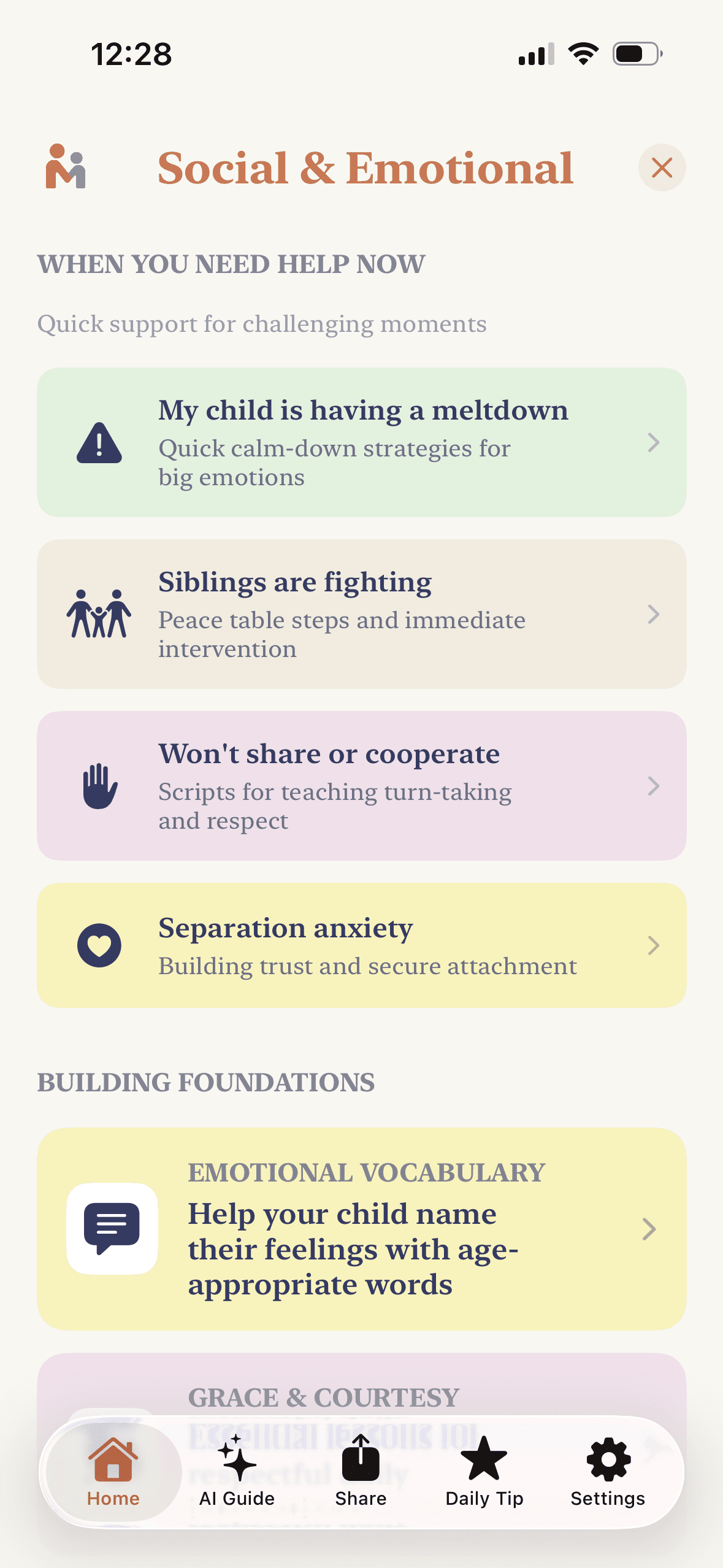Open AI Guide from the bottom bar

(237, 1466)
